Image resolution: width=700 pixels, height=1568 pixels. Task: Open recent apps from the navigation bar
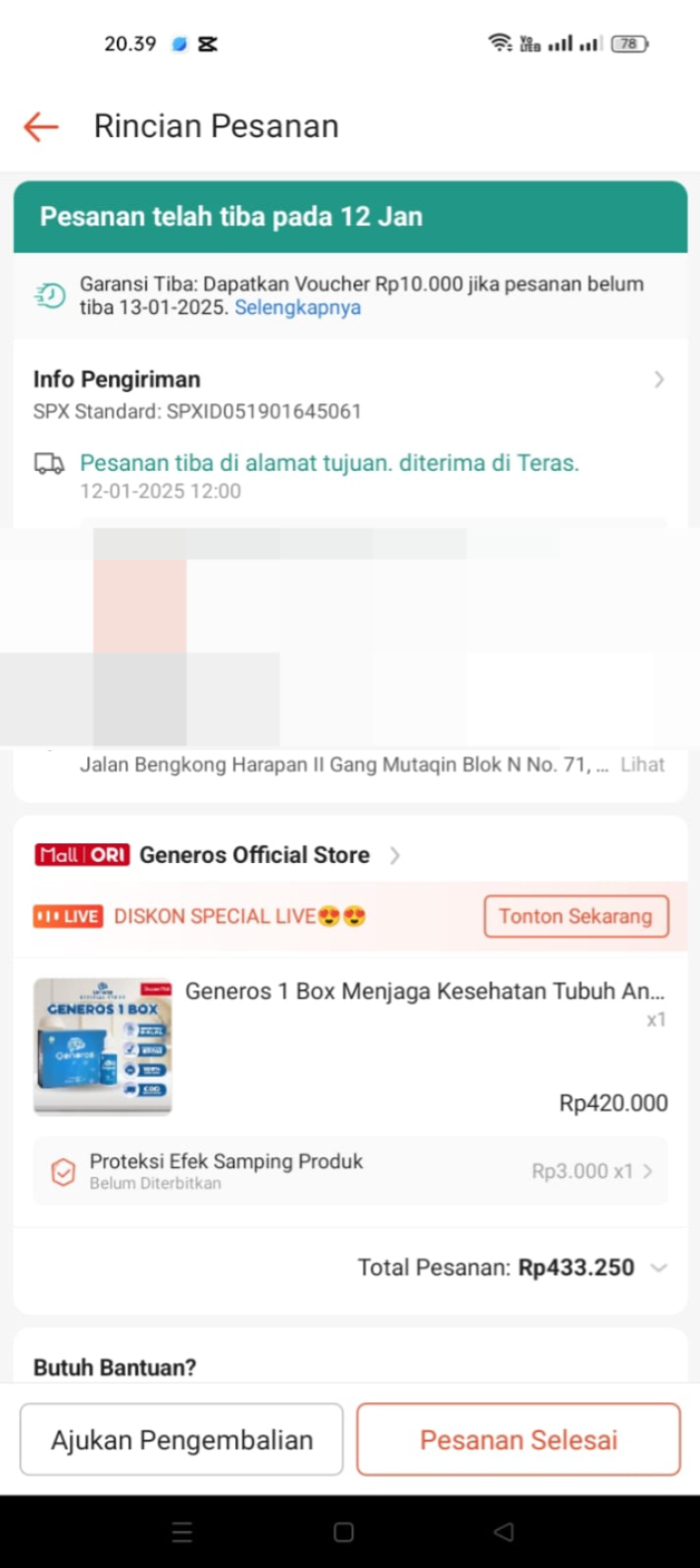[182, 1533]
